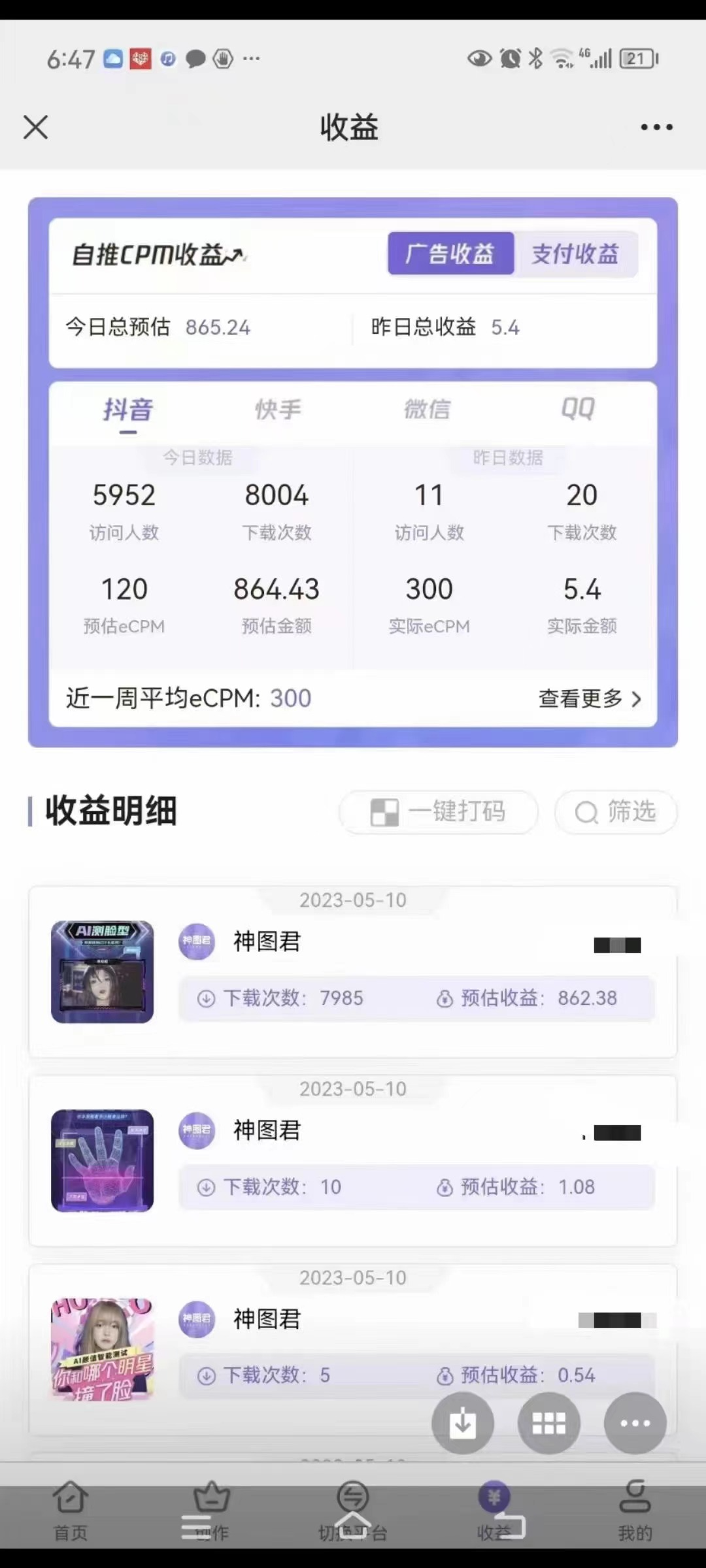This screenshot has width=706, height=1568.
Task: Open the three-dot overflow menu in title bar
Action: pyautogui.click(x=656, y=127)
